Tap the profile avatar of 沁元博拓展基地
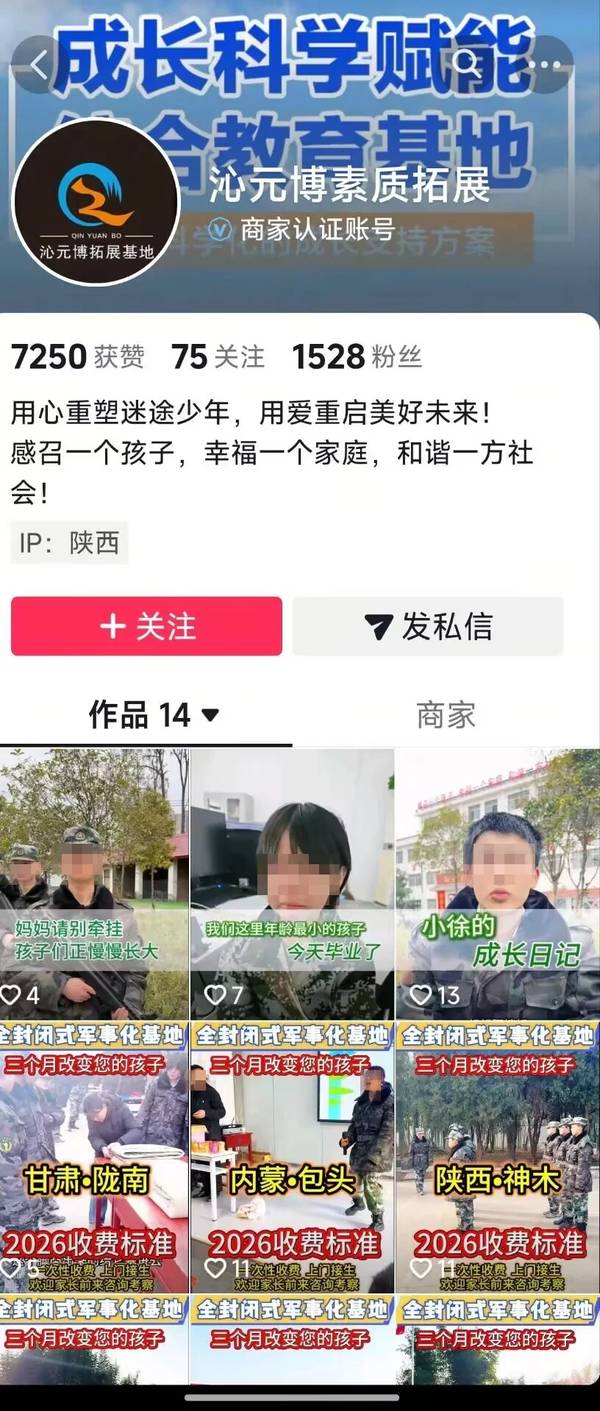Viewport: 600px width, 1411px height. 96,201
